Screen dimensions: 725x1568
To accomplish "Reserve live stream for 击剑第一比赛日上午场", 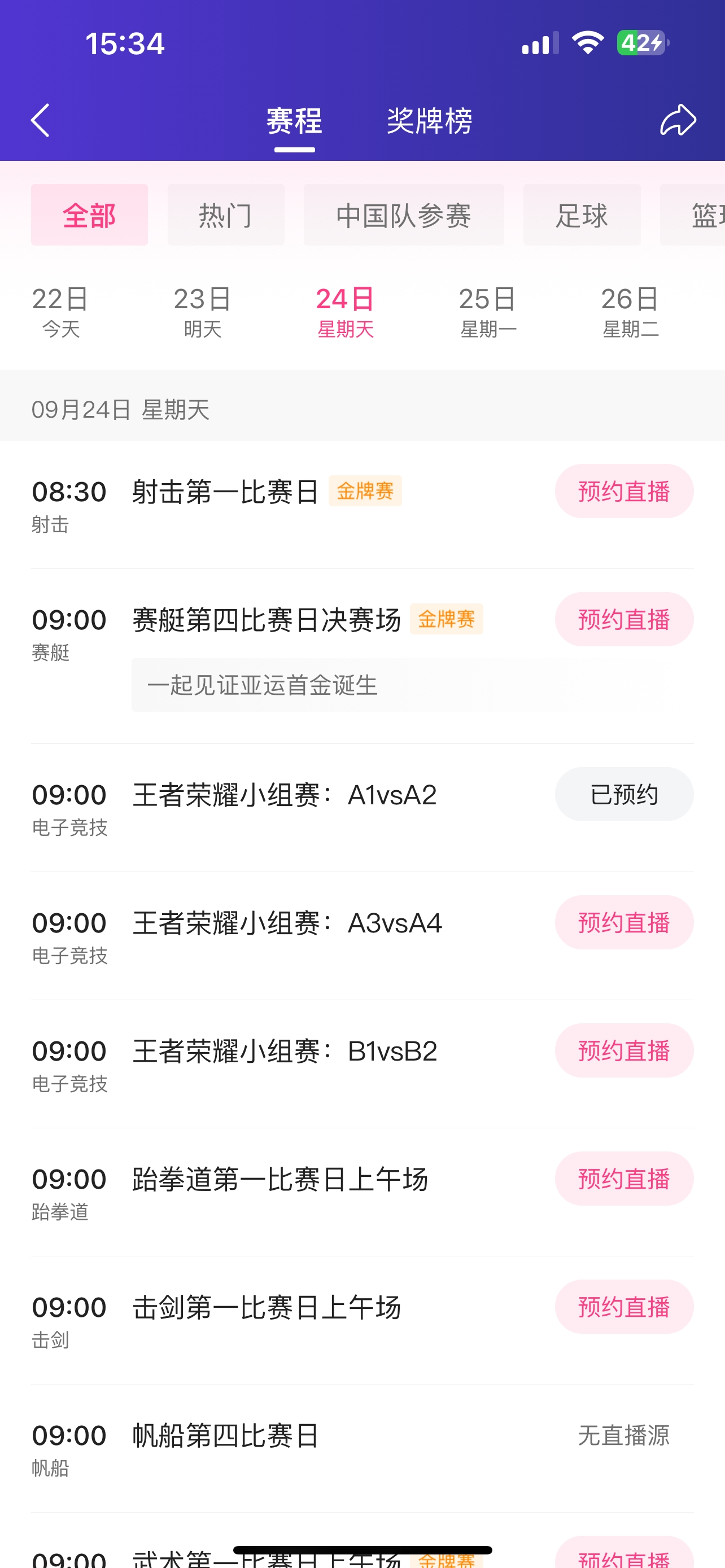I will pos(624,1307).
